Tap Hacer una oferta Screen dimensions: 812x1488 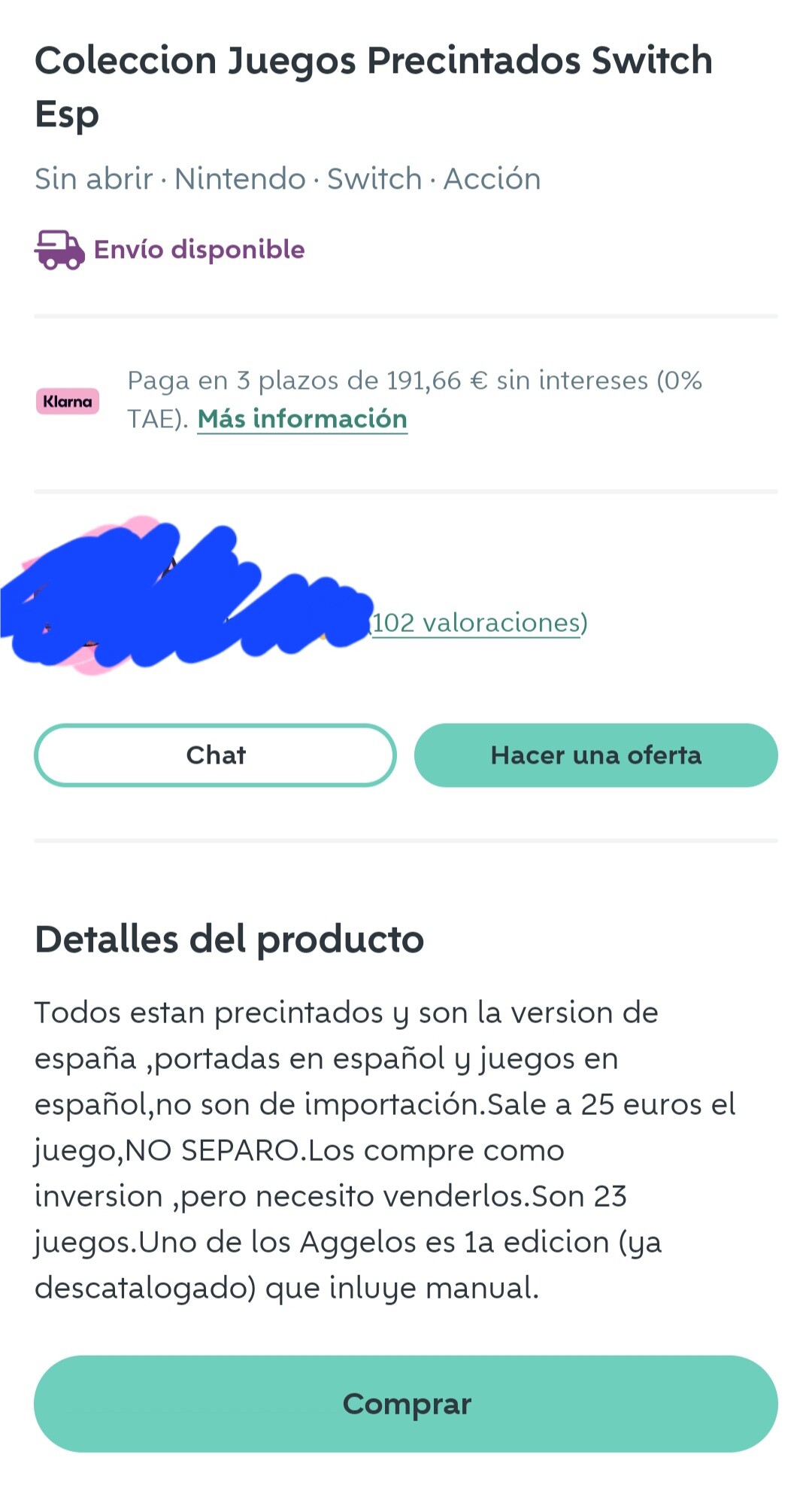(595, 755)
